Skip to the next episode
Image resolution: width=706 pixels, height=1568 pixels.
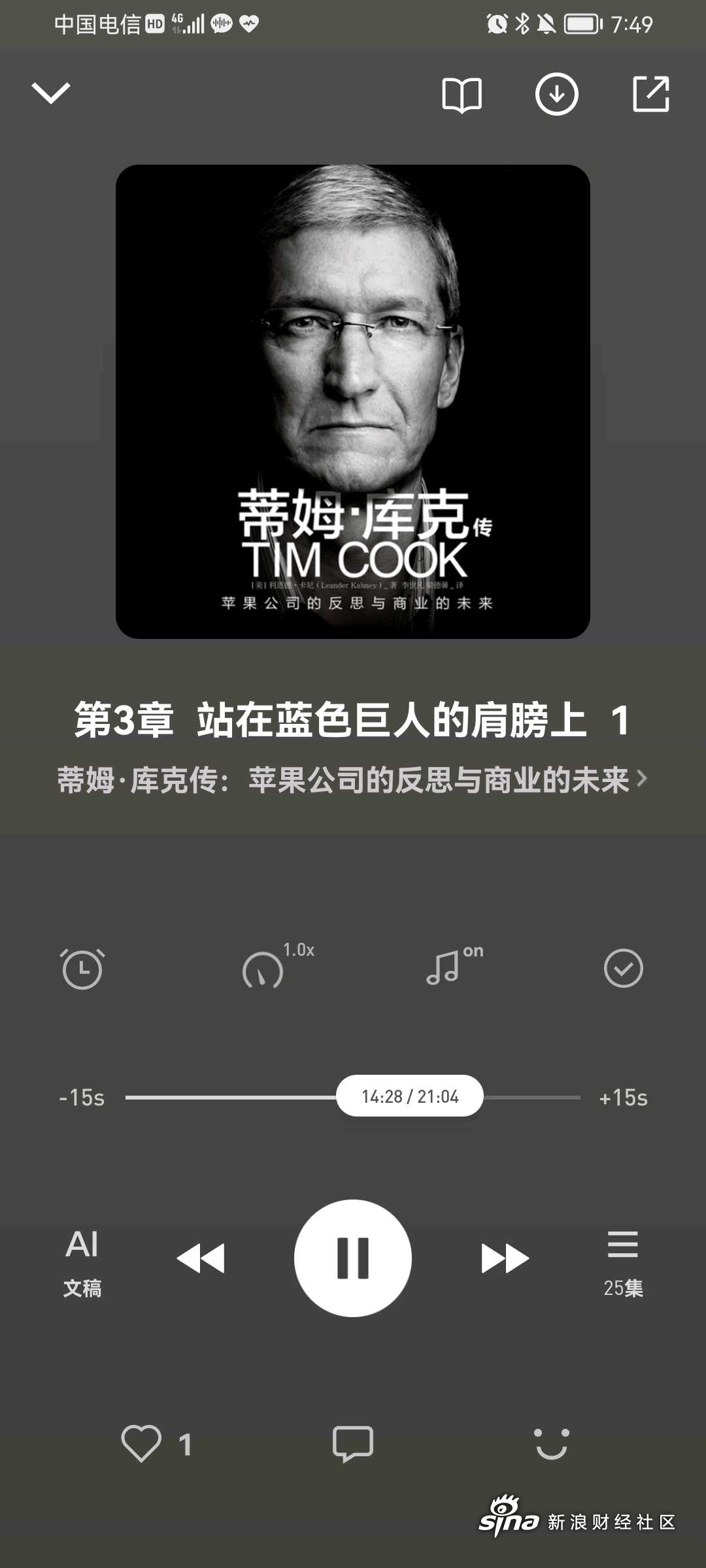(505, 1258)
